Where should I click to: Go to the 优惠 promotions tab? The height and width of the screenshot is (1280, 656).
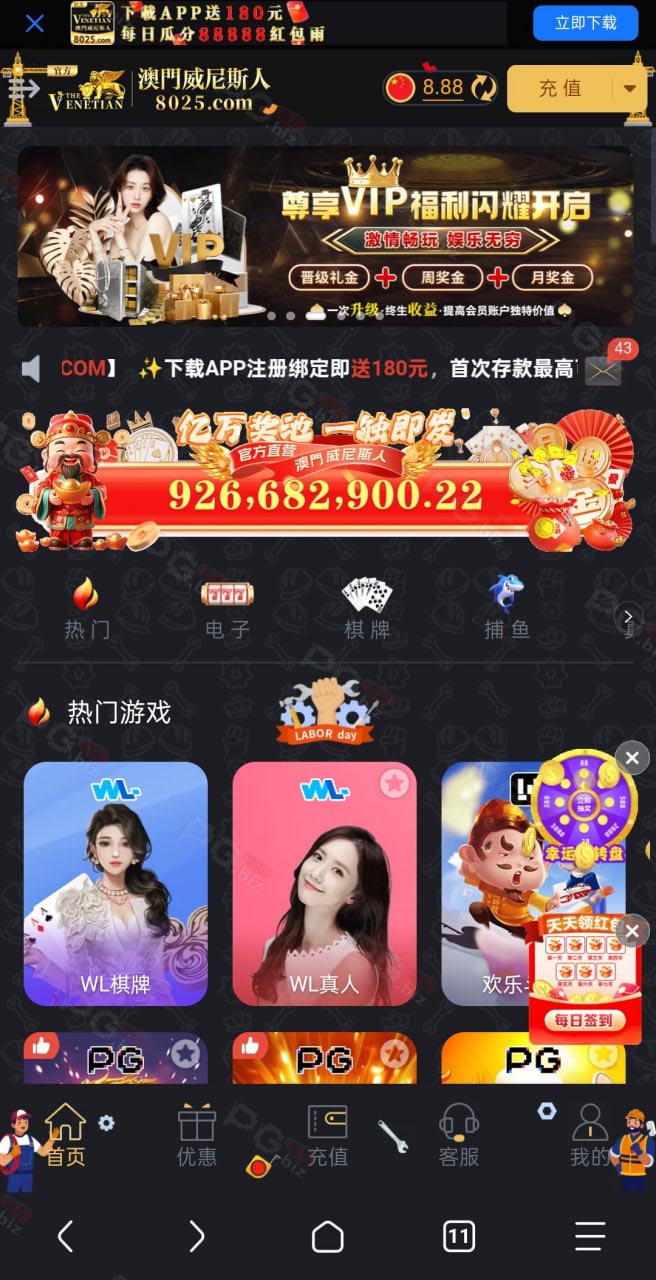[197, 1136]
